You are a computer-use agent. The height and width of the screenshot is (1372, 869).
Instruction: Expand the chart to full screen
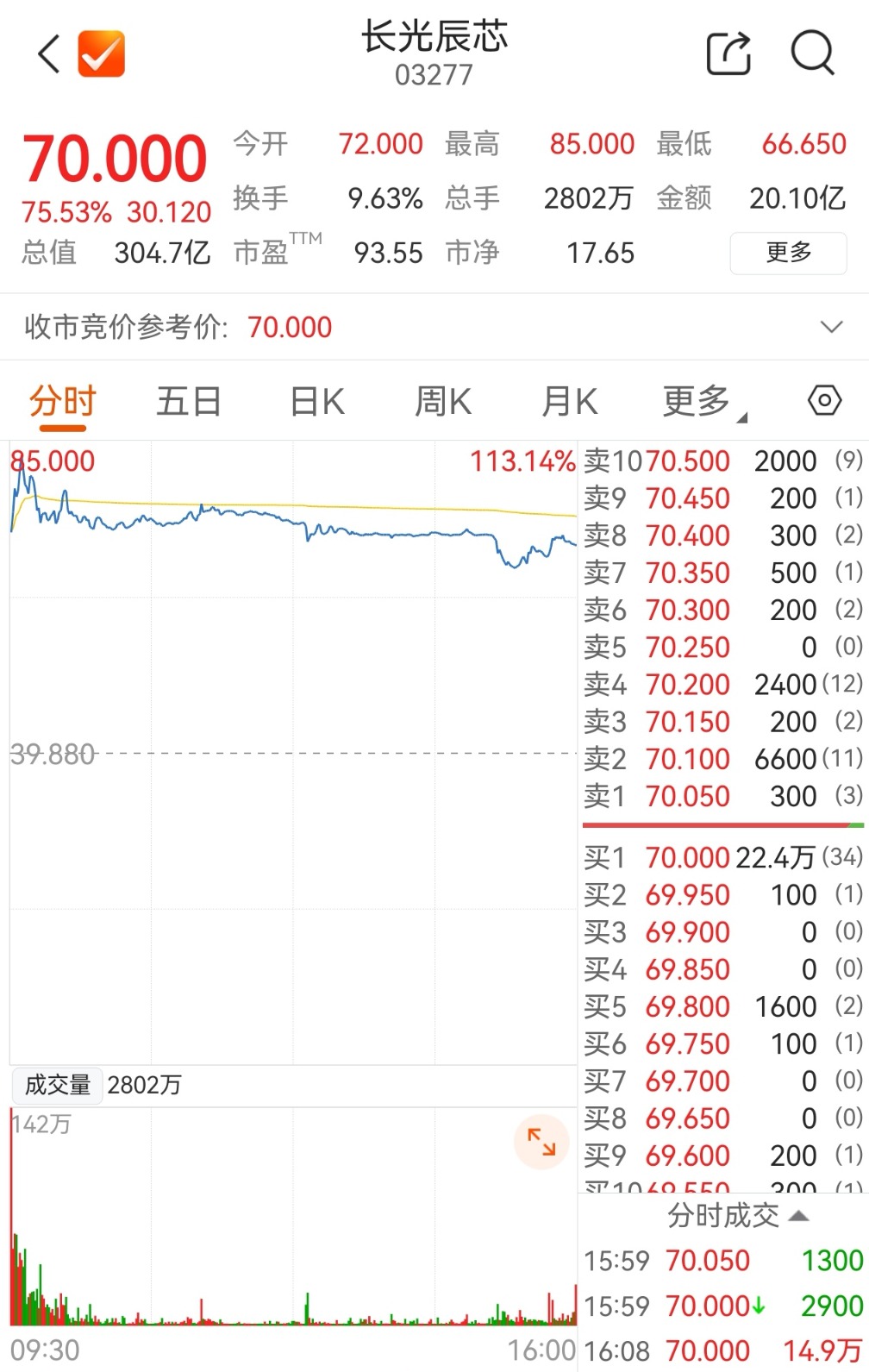[x=541, y=1142]
